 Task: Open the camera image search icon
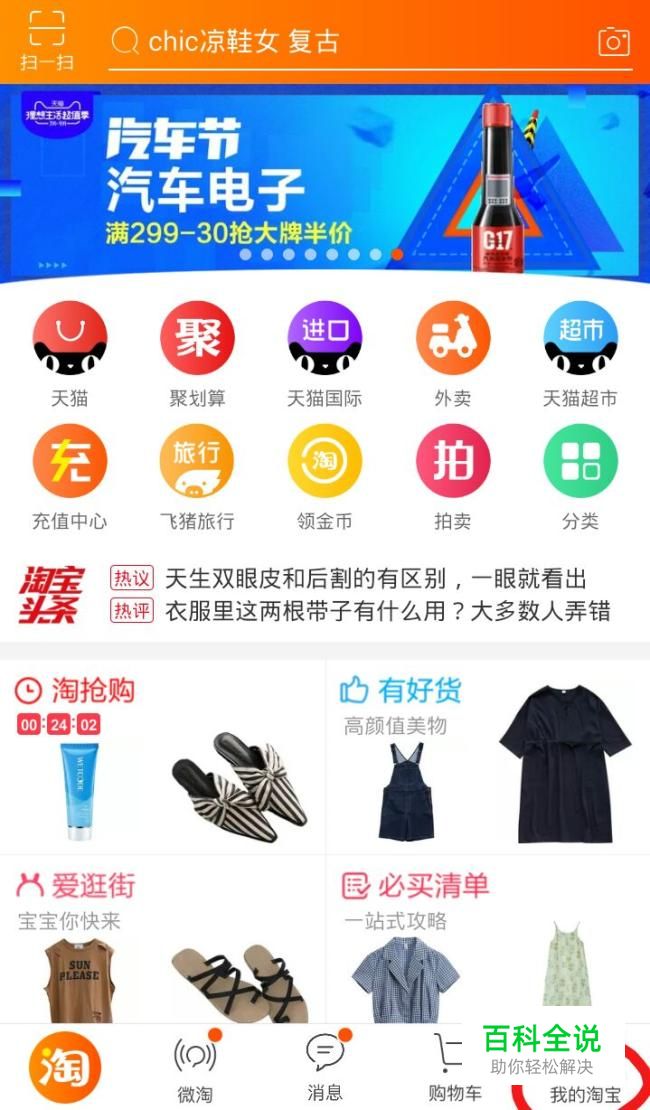click(x=613, y=42)
